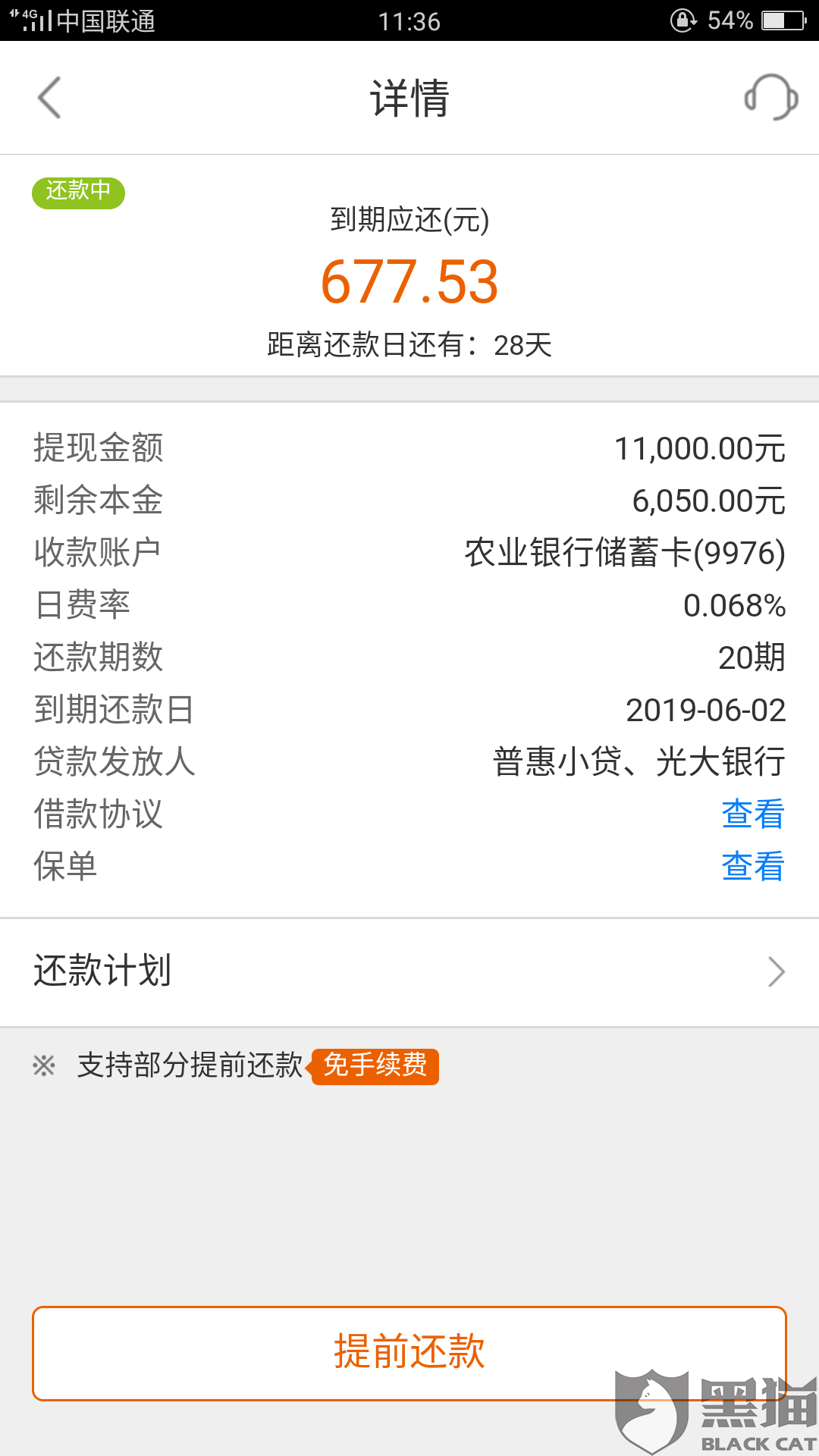
Task: Tap the 还款中 status badge
Action: 78,193
